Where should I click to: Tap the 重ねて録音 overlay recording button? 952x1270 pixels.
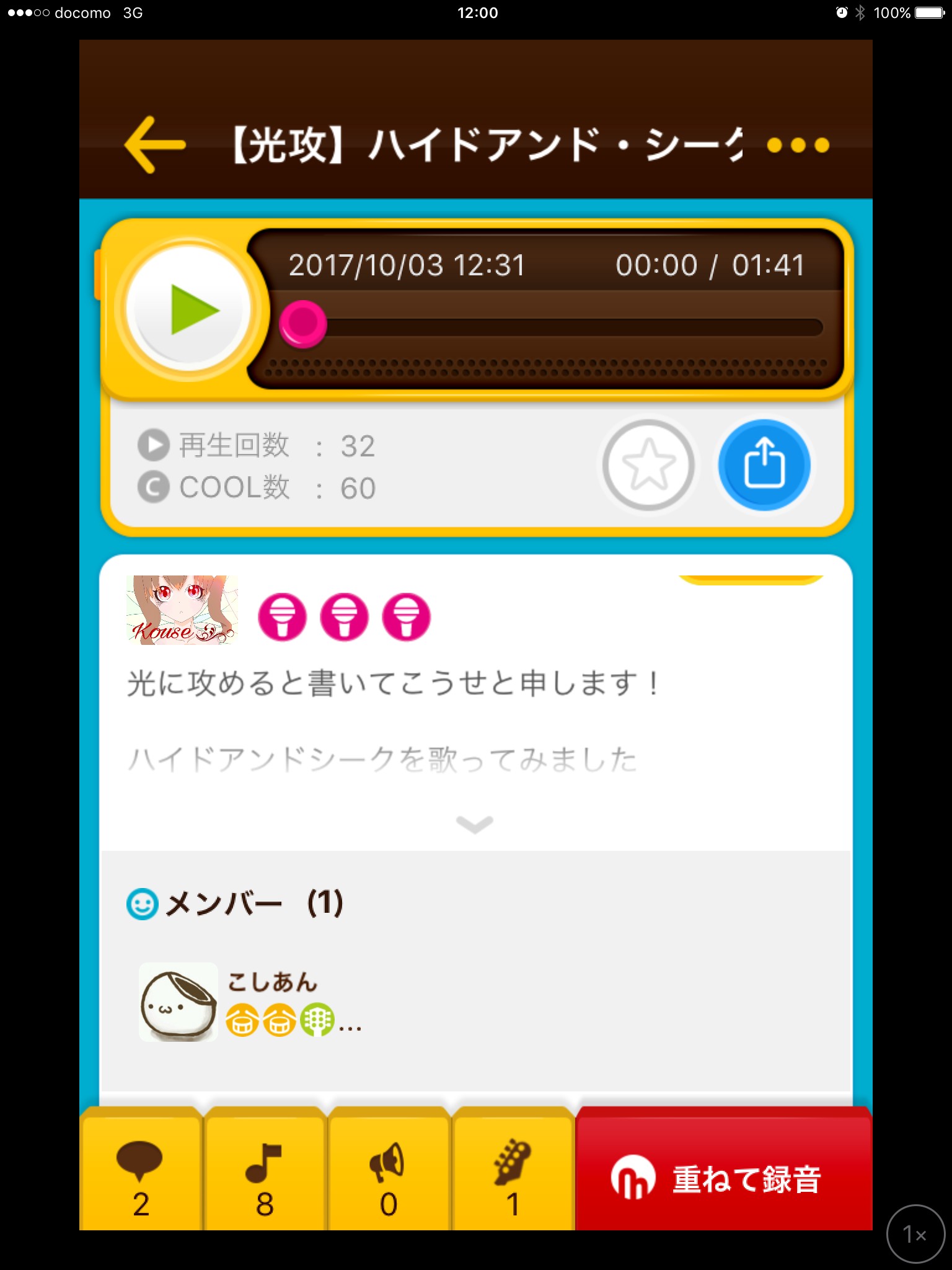723,1177
